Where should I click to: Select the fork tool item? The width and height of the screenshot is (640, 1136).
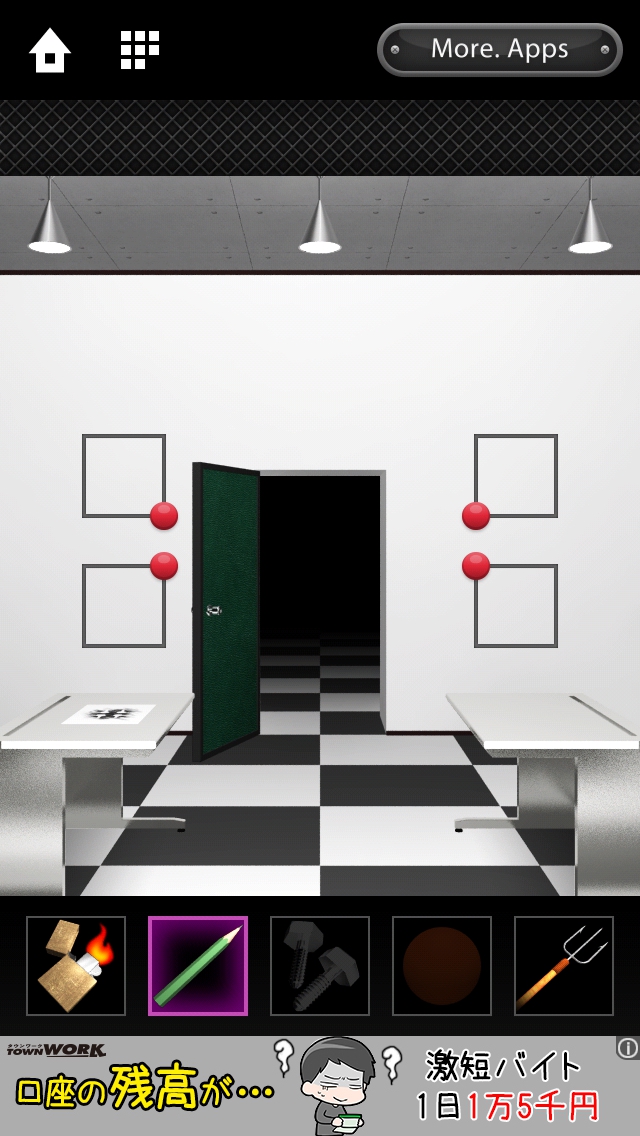pos(564,966)
